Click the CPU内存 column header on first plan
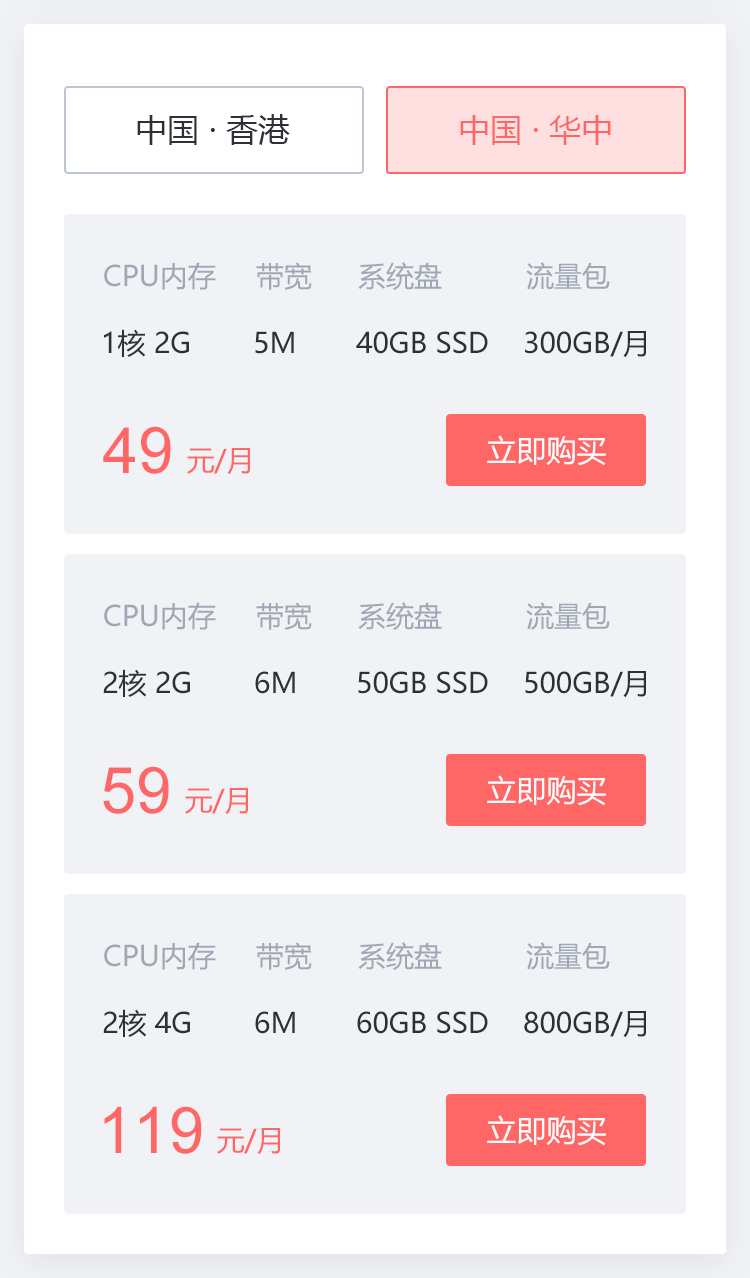 click(x=160, y=277)
